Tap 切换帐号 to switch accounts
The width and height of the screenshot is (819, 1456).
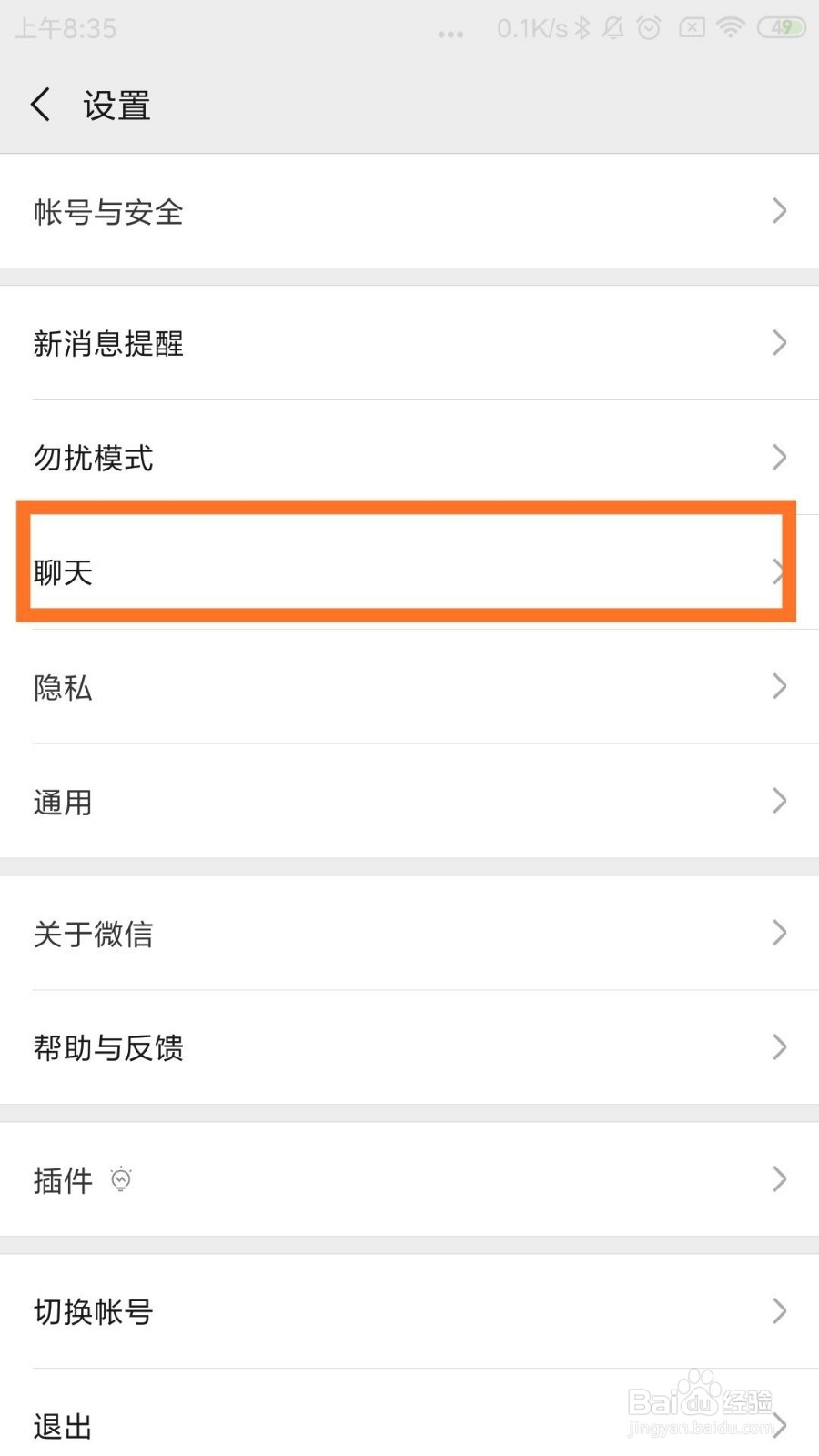(91, 1311)
